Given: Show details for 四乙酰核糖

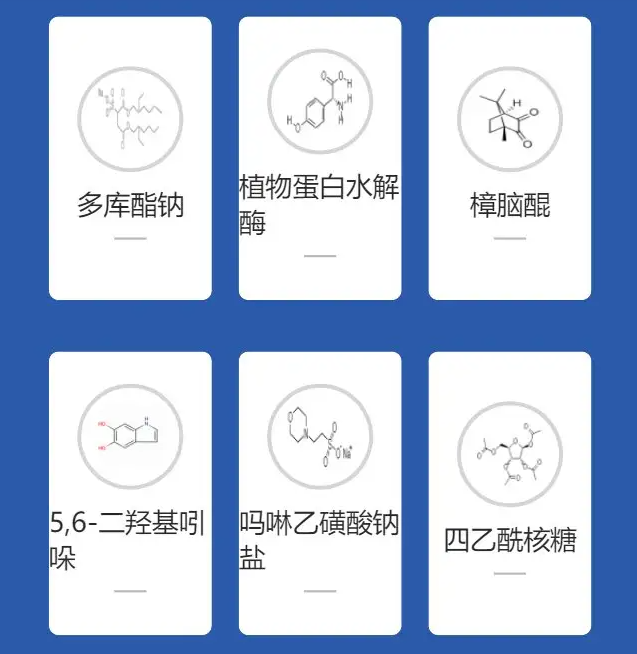Looking at the screenshot, I should tap(510, 493).
